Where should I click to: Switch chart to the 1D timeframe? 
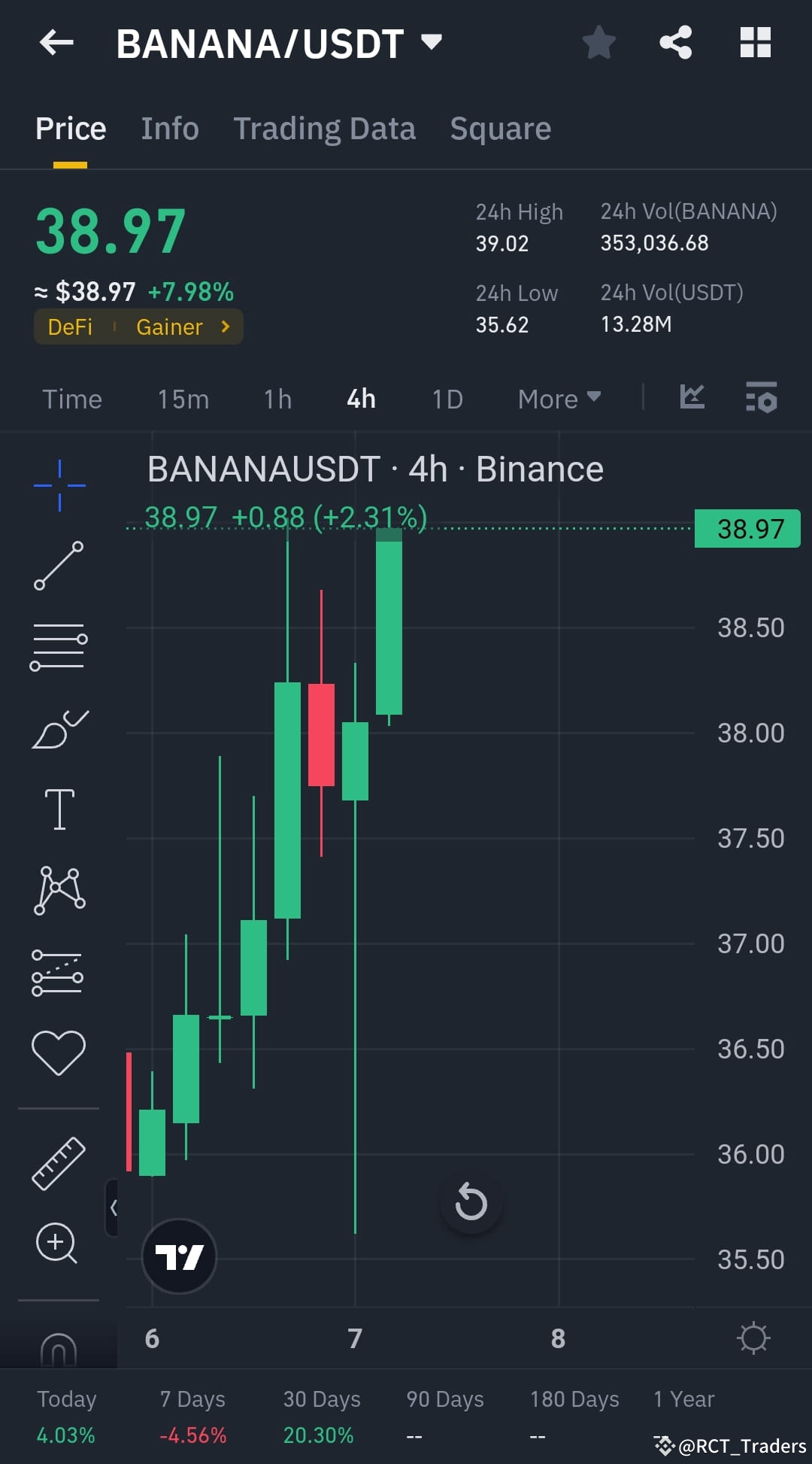pos(447,399)
